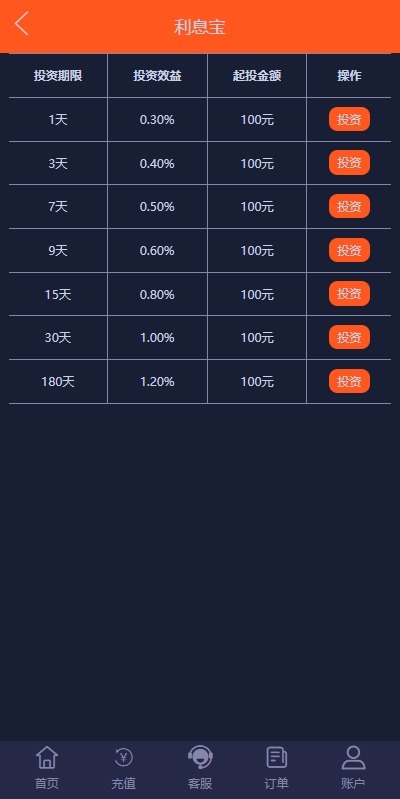Tap 投资 for the 30天 plan

coord(349,337)
